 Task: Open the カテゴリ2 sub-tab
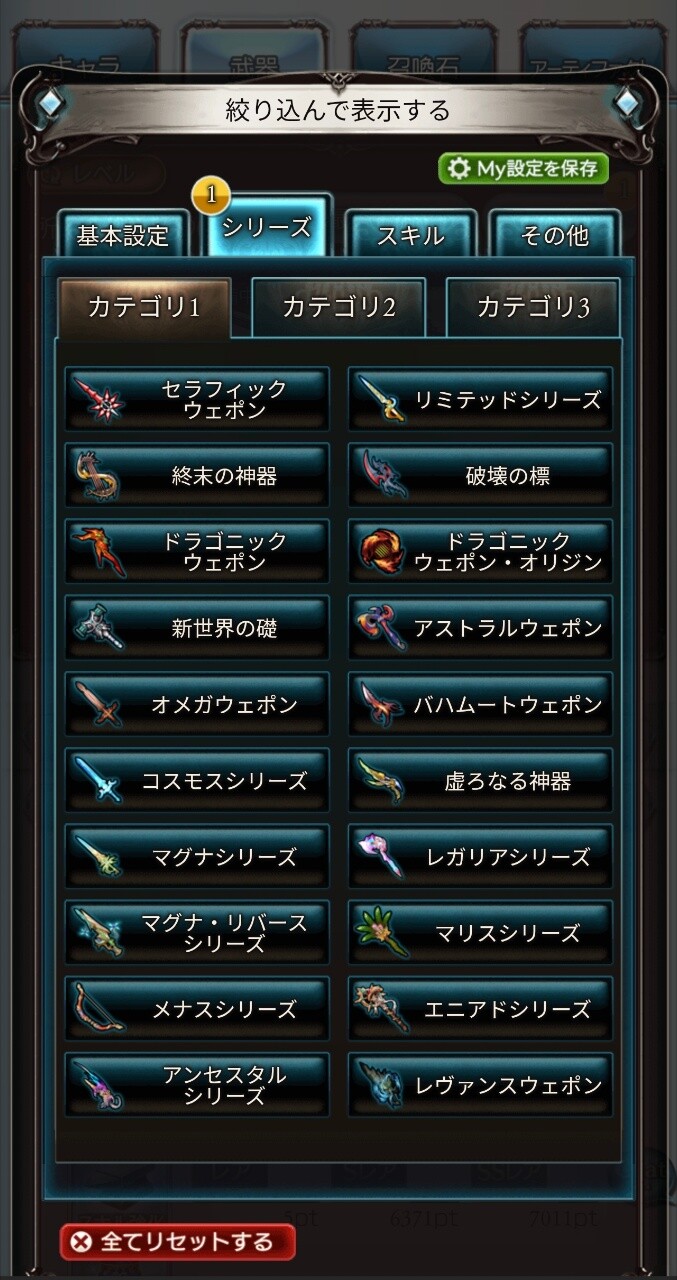coord(338,307)
